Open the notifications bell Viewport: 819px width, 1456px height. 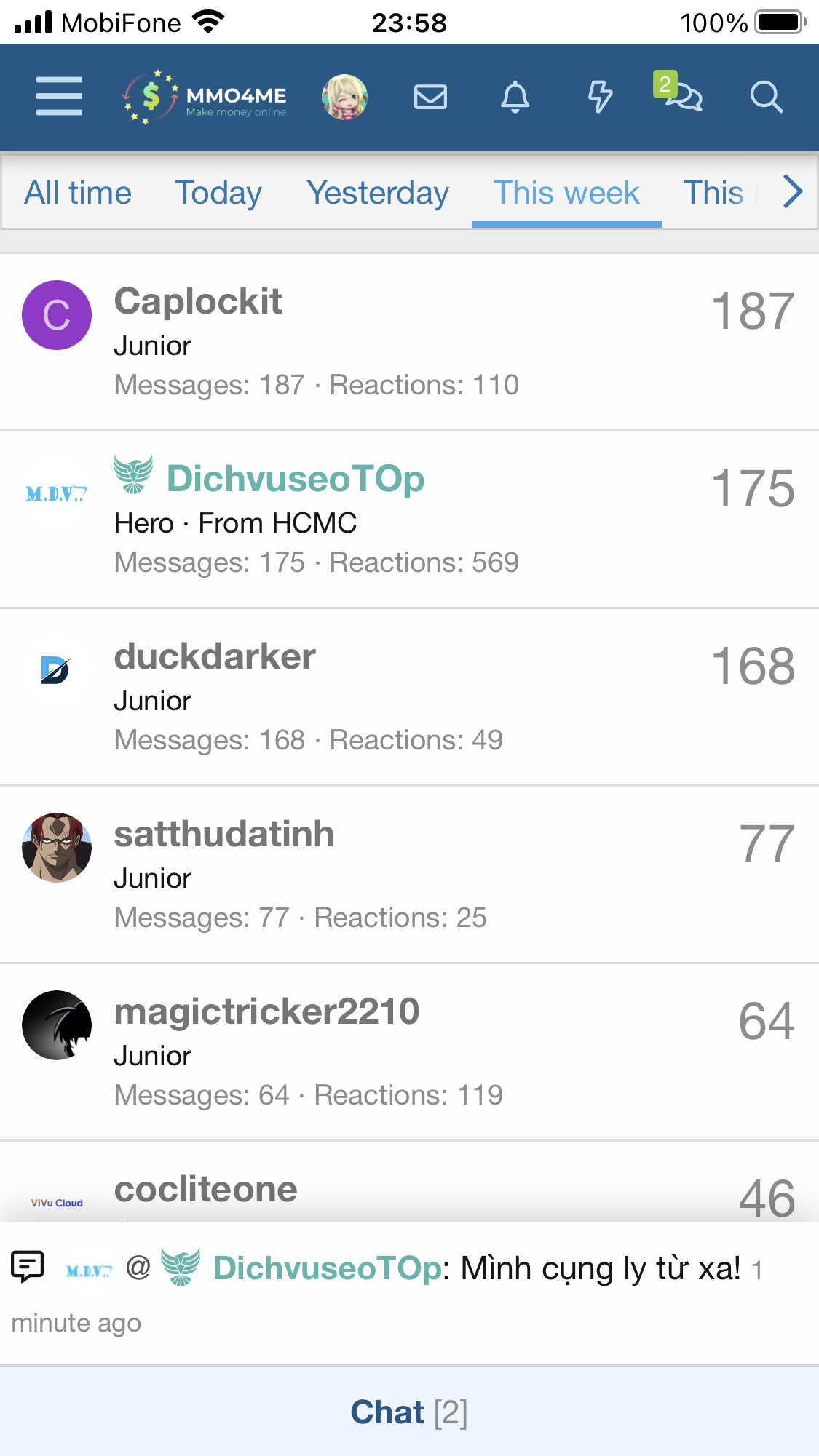pos(515,97)
